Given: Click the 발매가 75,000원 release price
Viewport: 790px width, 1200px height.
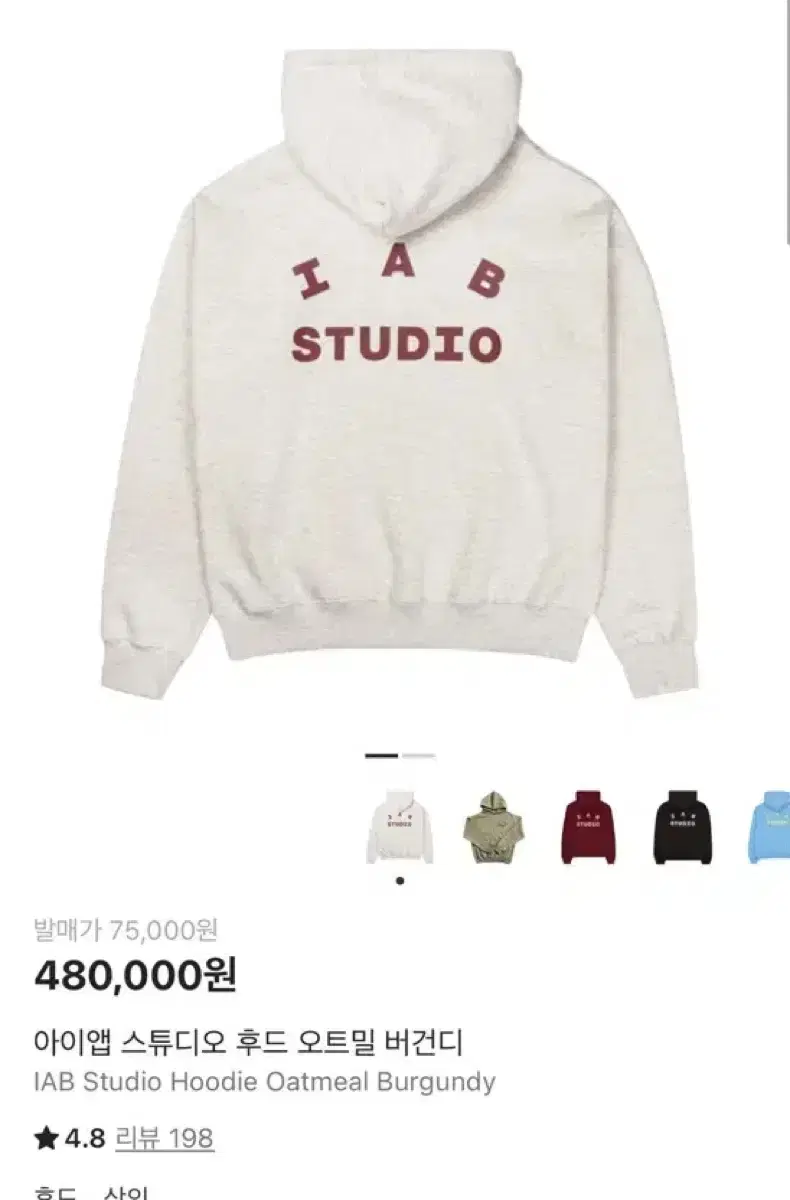Looking at the screenshot, I should click(x=125, y=928).
